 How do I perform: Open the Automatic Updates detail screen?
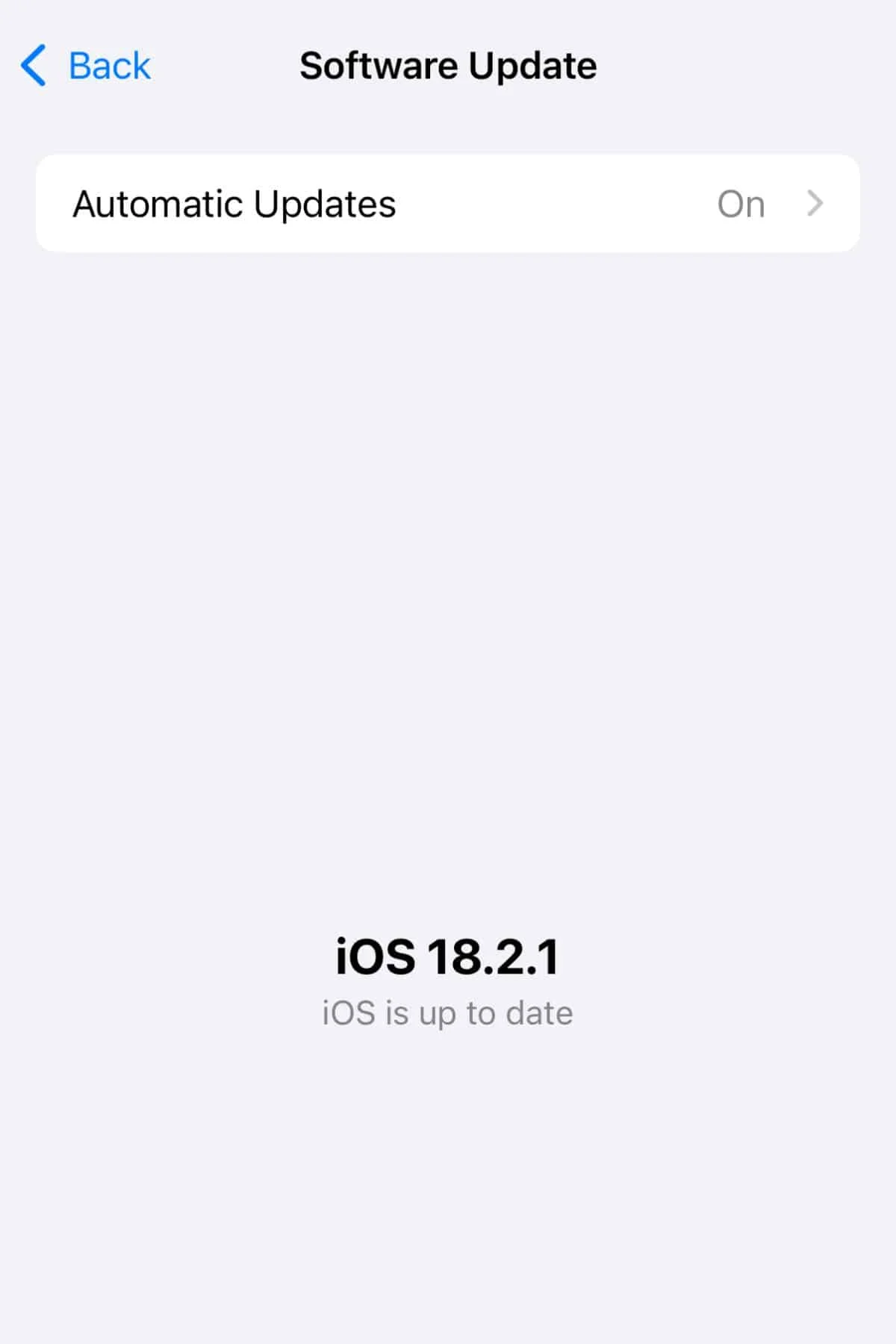[448, 203]
